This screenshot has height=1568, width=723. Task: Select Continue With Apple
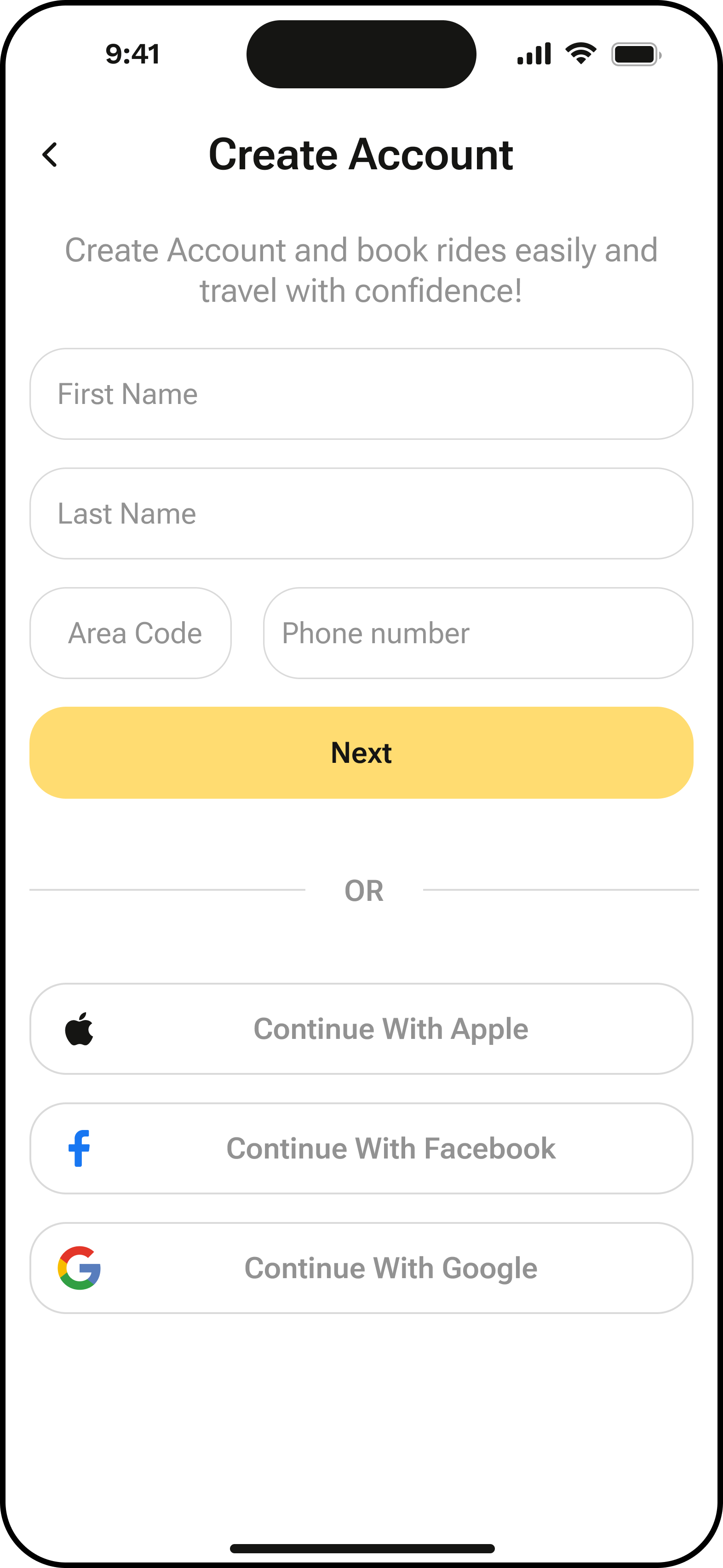point(361,1028)
